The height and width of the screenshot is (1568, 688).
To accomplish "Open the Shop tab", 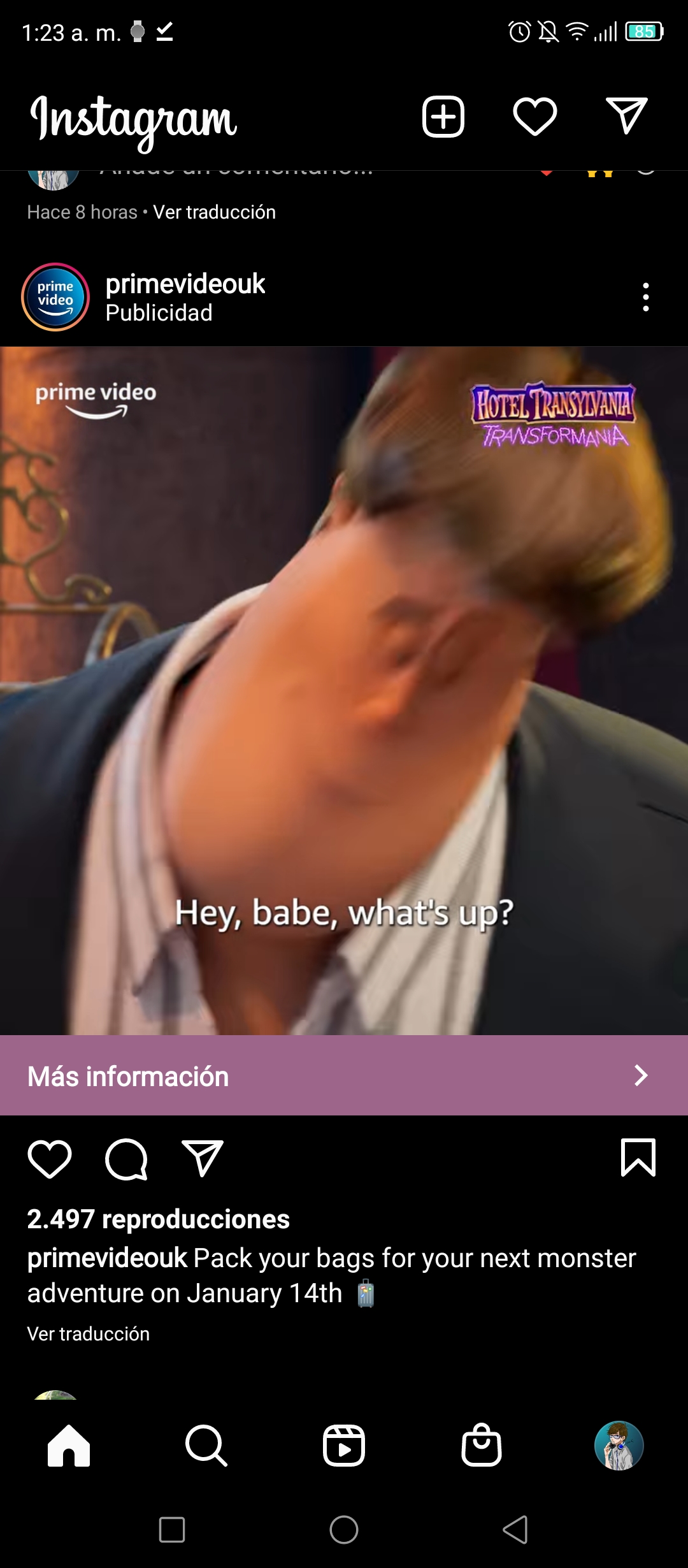I will point(482,1445).
